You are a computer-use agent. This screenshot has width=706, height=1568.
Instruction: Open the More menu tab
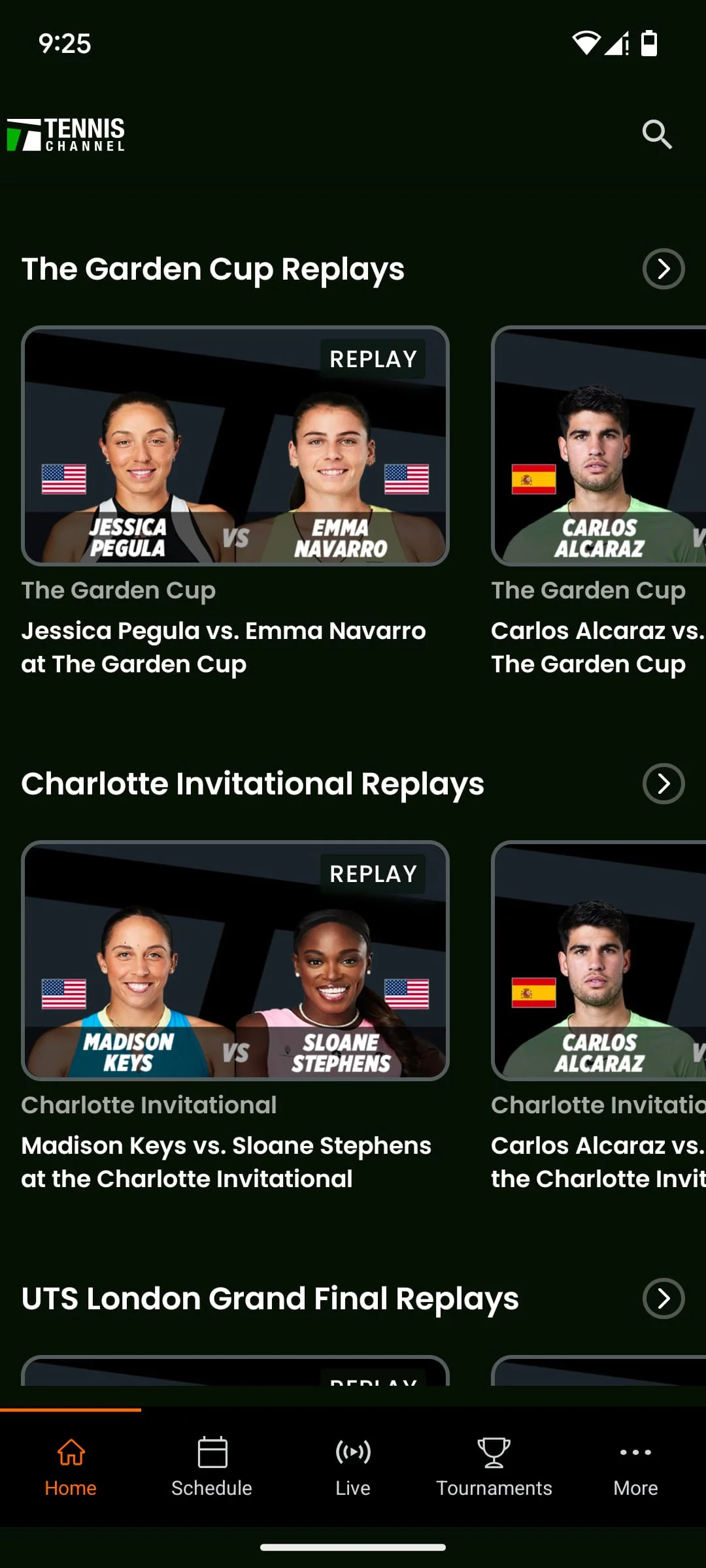635,1466
